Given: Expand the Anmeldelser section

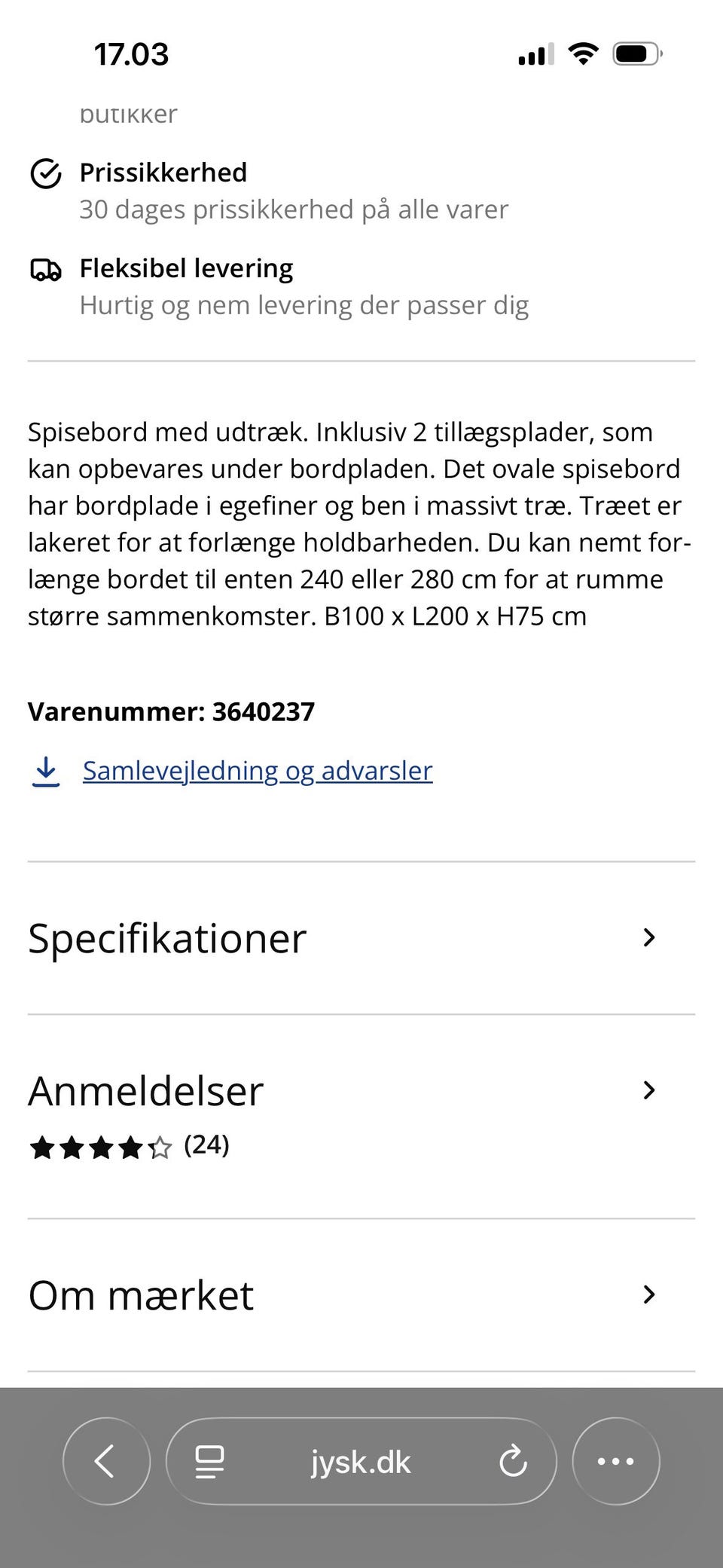Looking at the screenshot, I should click(x=361, y=1090).
